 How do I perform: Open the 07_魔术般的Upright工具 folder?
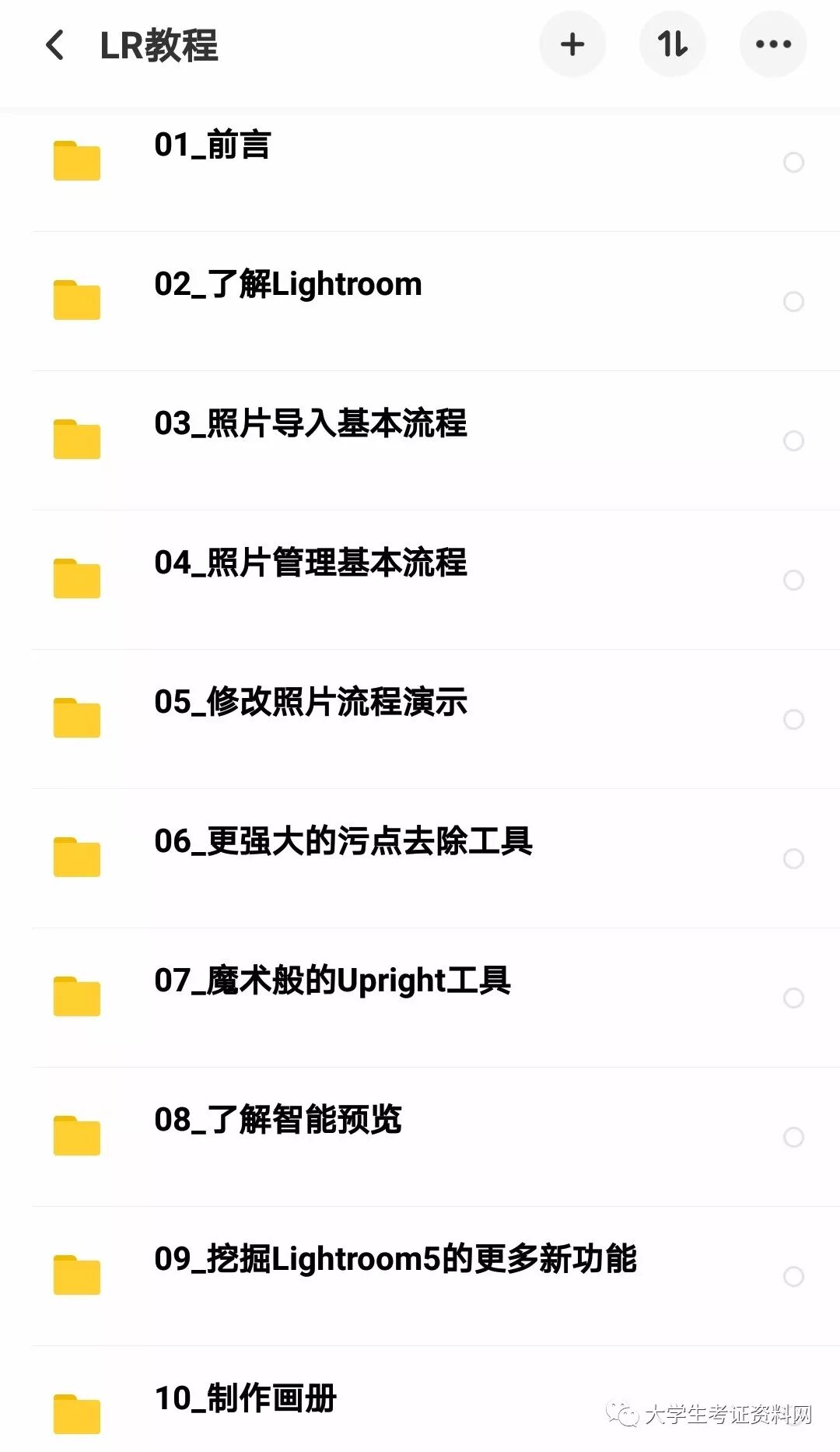(332, 981)
